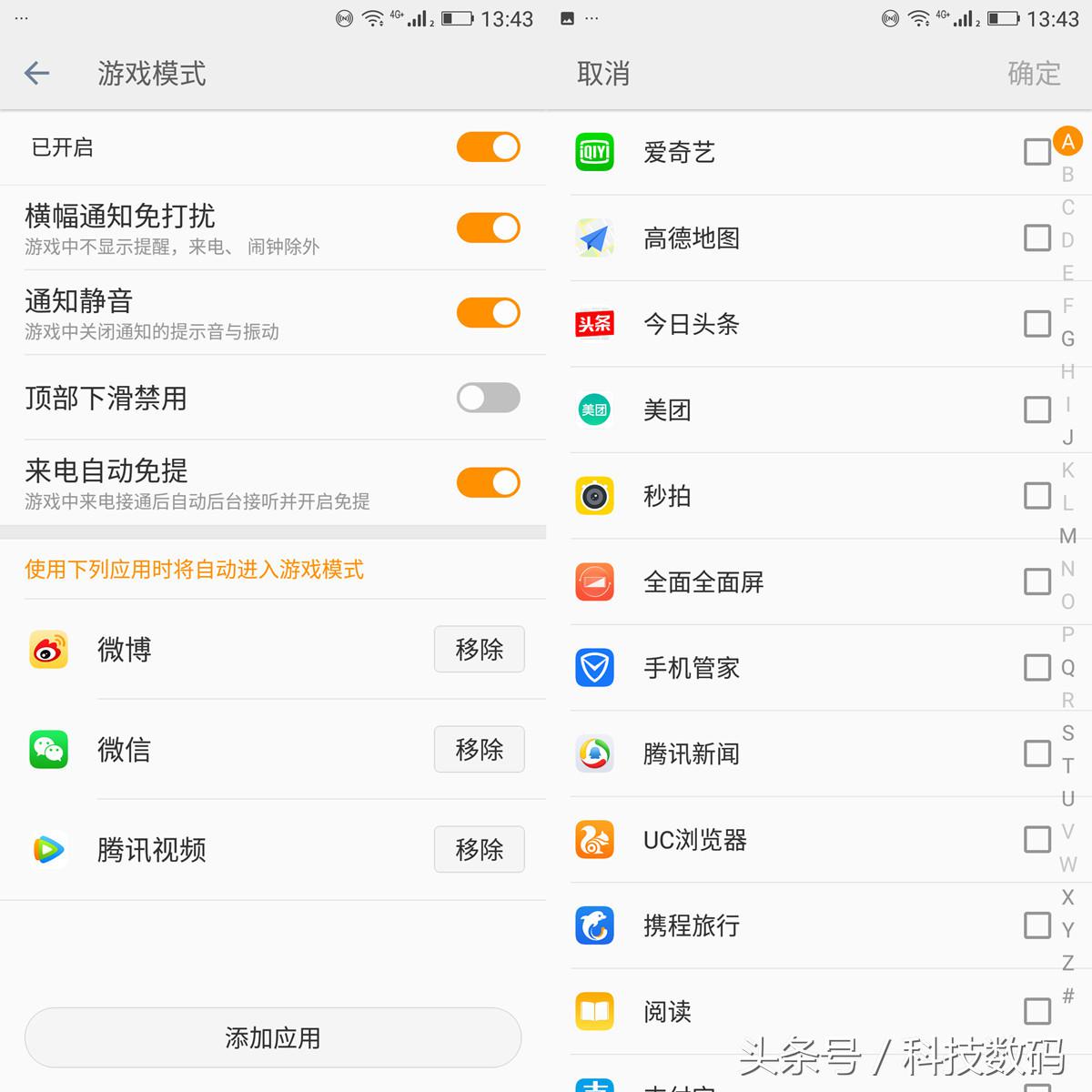Cancel app selection with 取消

(x=602, y=74)
